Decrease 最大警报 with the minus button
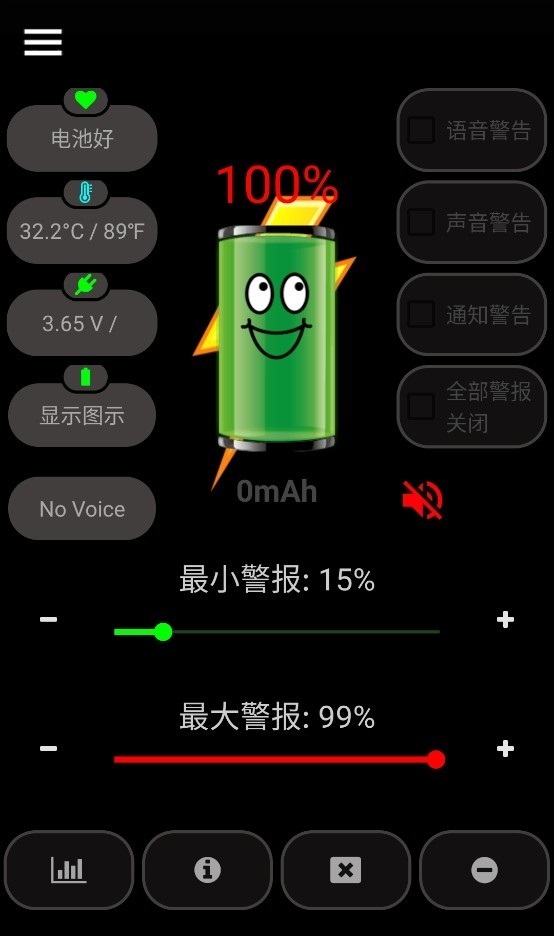The image size is (554, 936). pyautogui.click(x=48, y=749)
